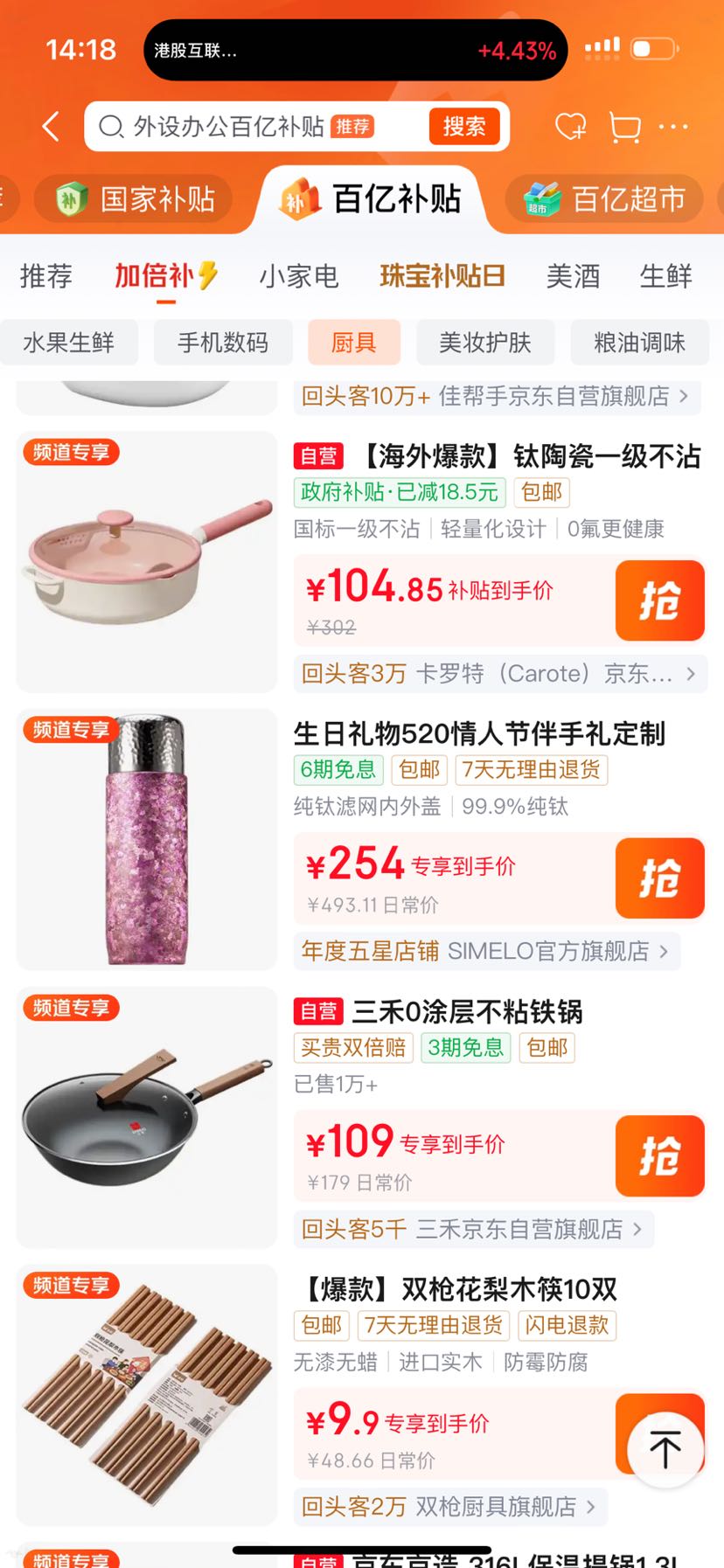Filter by 水果生鲜 chip

pyautogui.click(x=68, y=342)
